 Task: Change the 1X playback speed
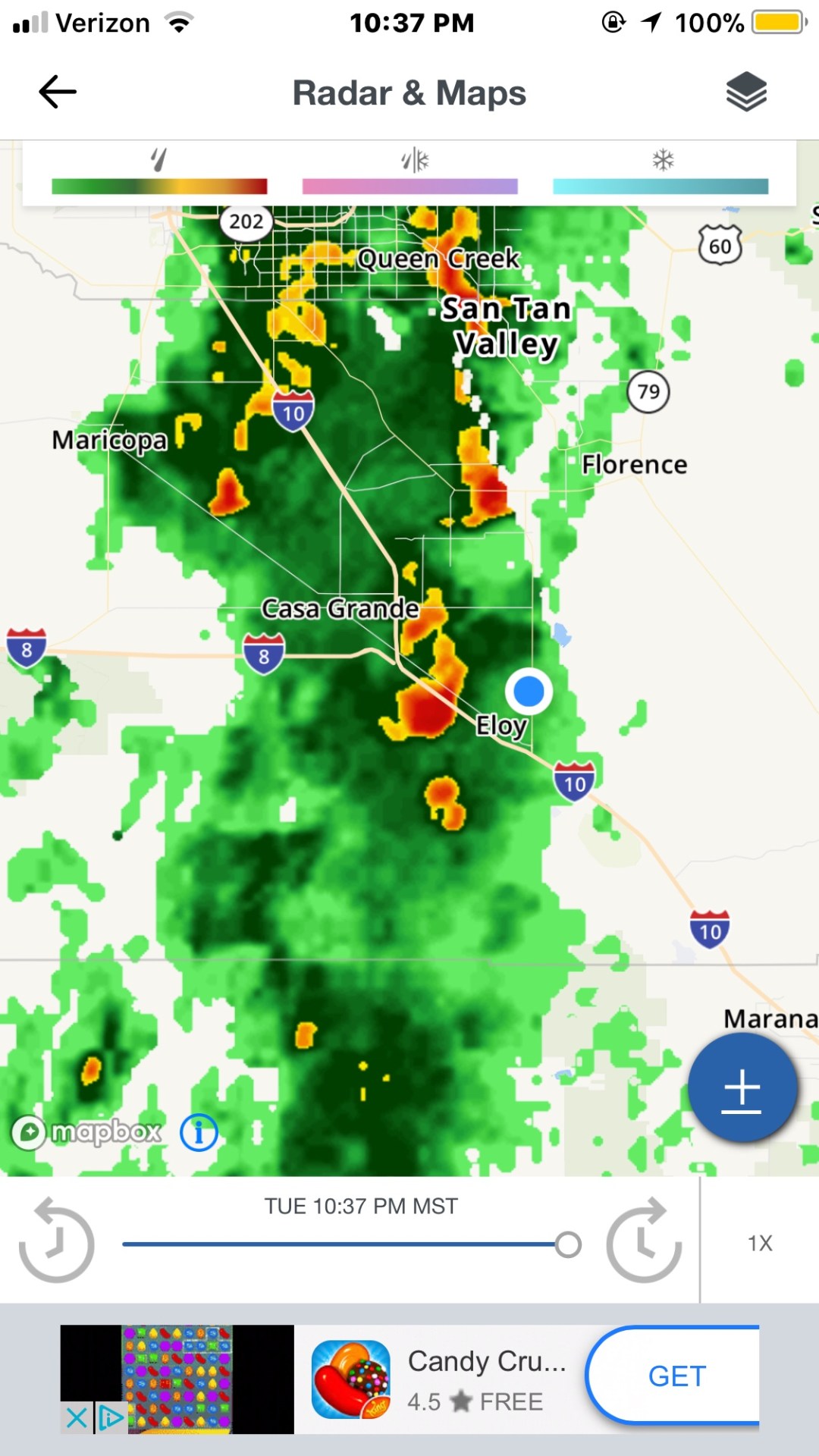(760, 1244)
